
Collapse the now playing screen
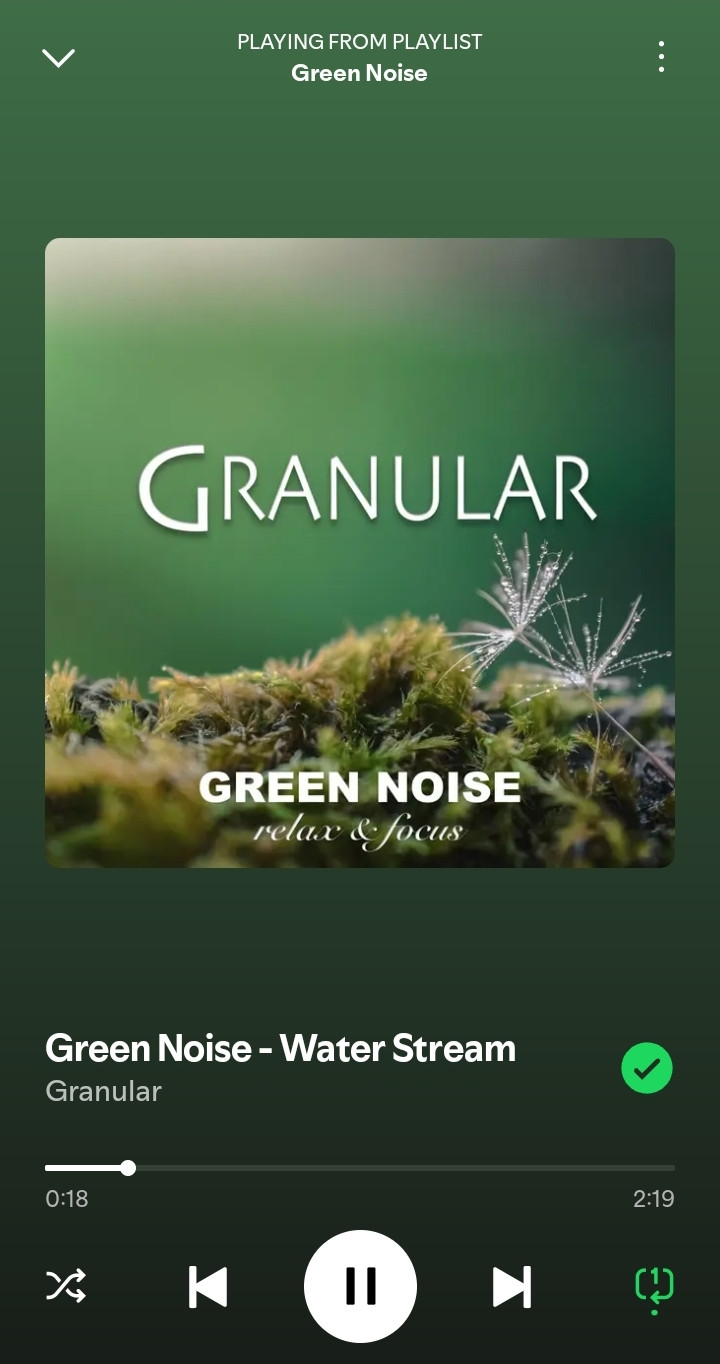58,58
